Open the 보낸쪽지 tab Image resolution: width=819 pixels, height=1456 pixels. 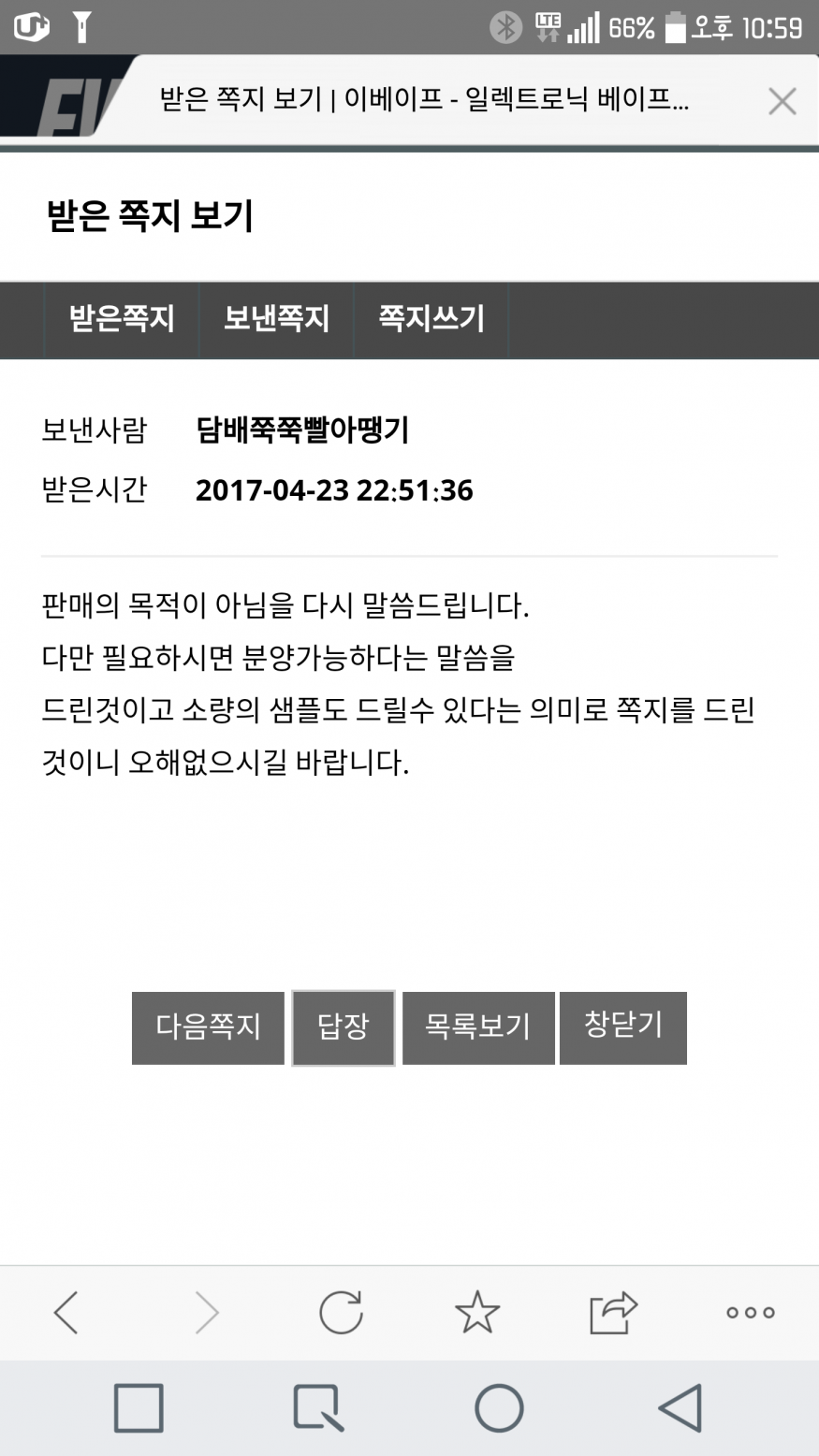coord(276,319)
